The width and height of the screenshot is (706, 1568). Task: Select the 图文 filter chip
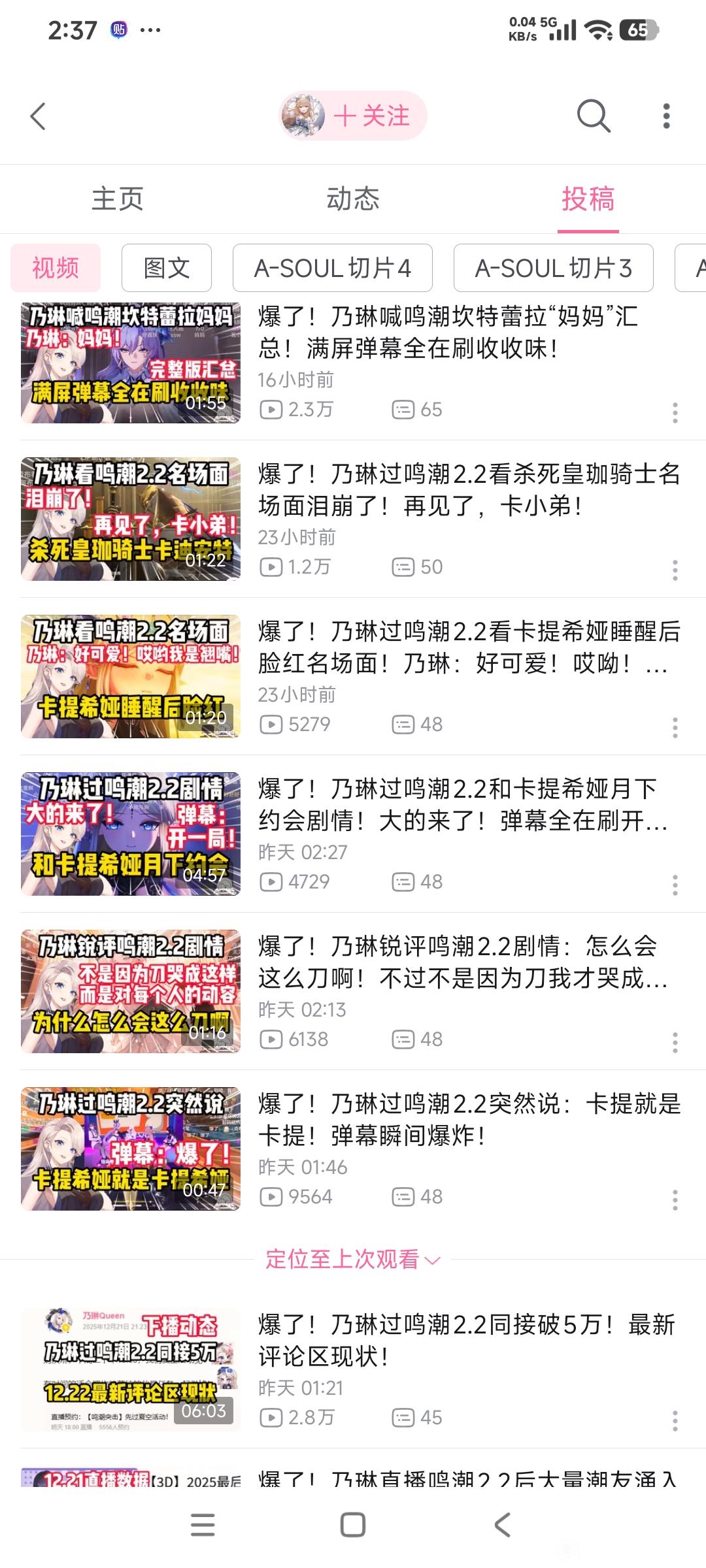(167, 268)
